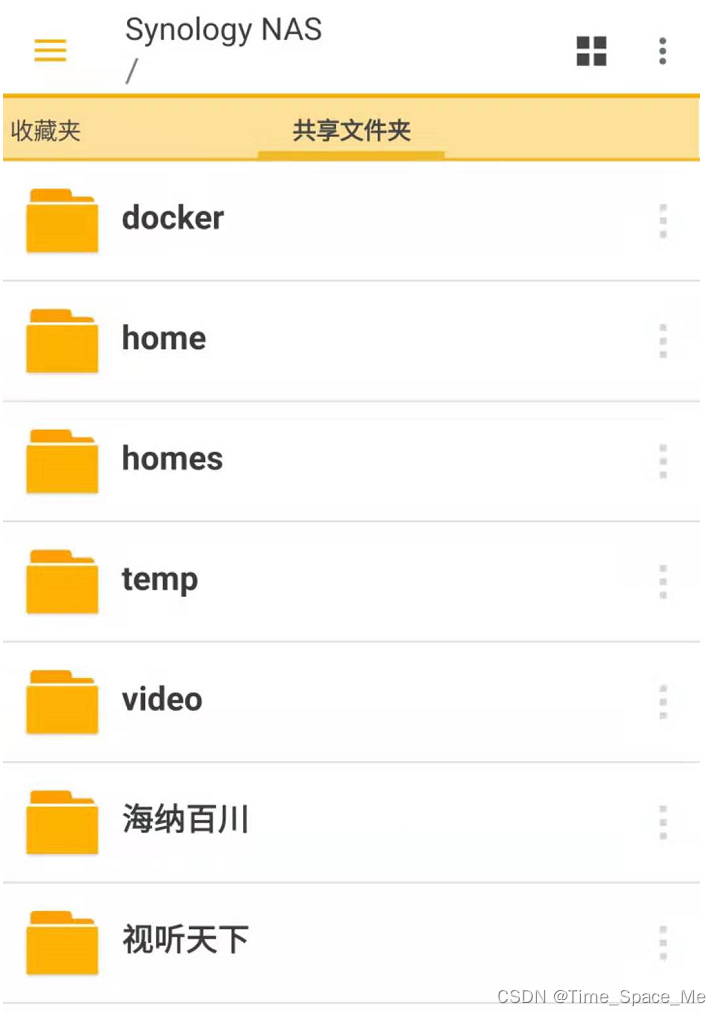Open context menu for docker folder
721x1016 pixels.
tap(663, 220)
